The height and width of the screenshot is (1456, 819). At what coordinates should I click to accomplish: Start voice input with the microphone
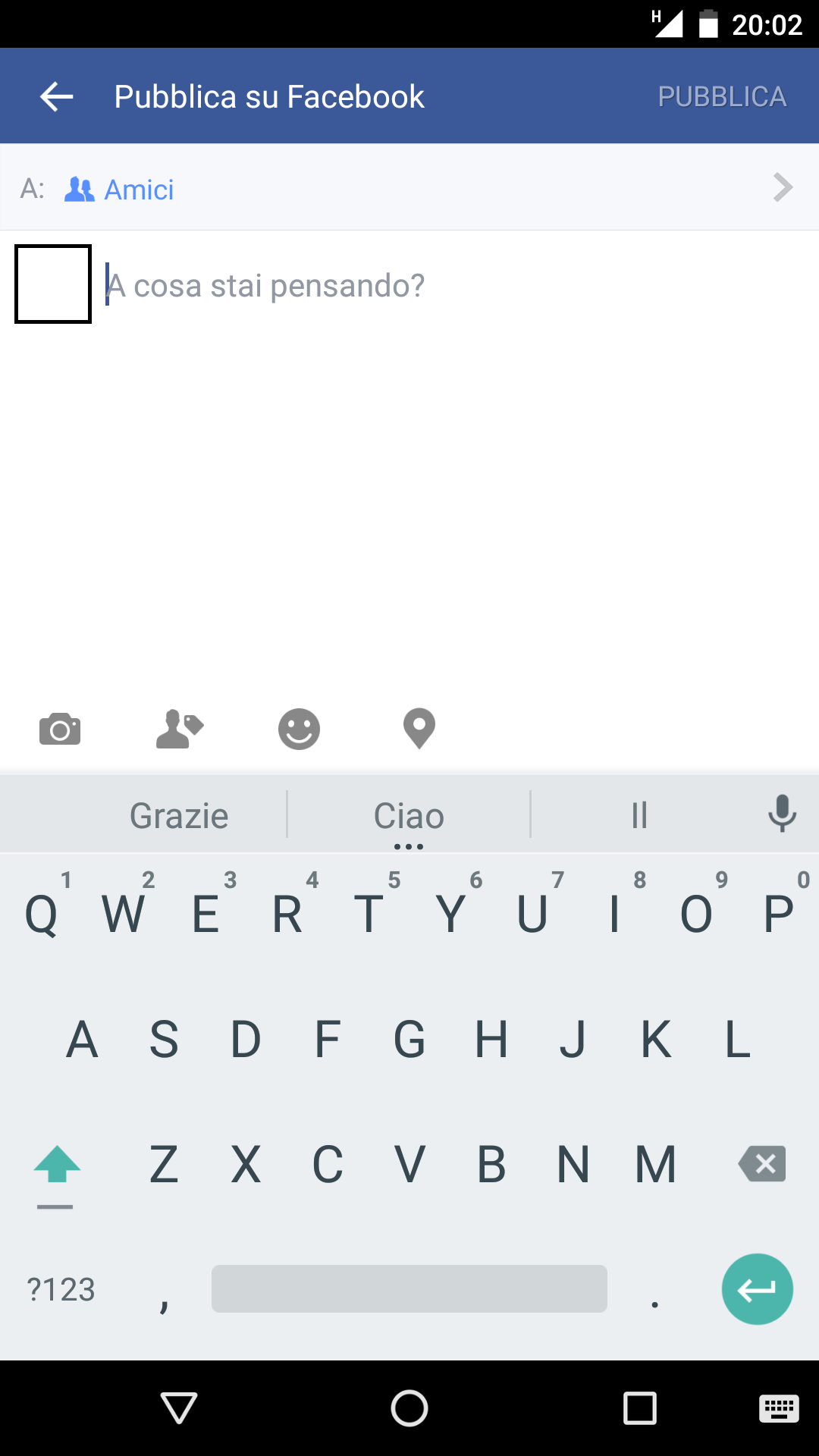pos(781,814)
